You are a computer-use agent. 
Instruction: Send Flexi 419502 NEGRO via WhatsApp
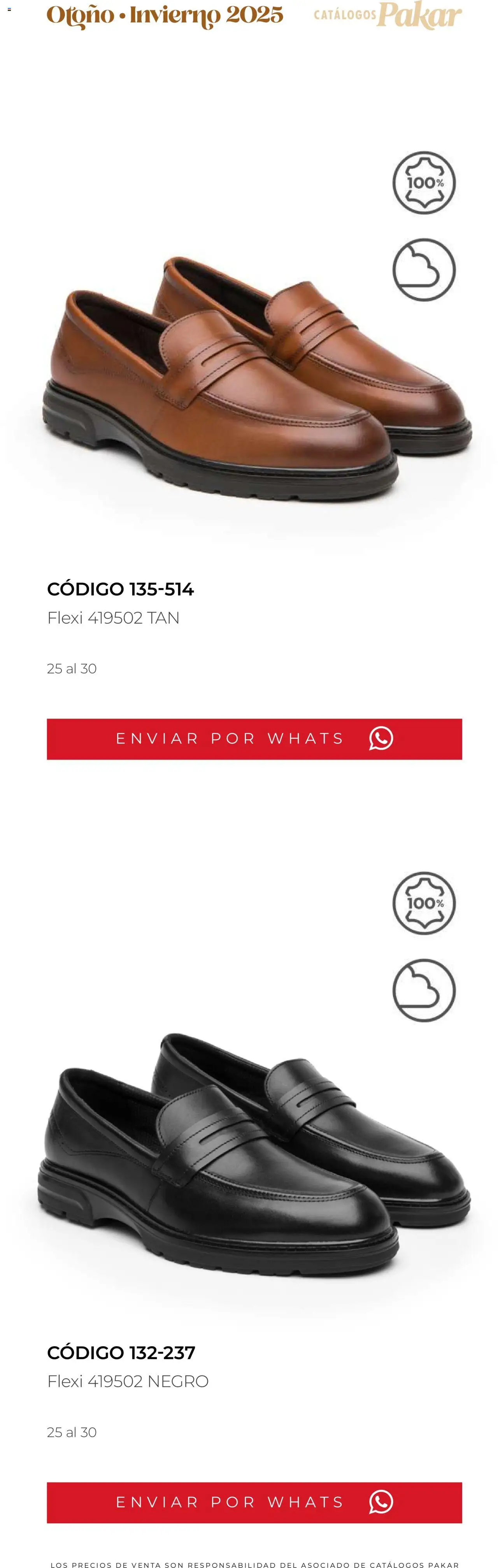tap(254, 1501)
